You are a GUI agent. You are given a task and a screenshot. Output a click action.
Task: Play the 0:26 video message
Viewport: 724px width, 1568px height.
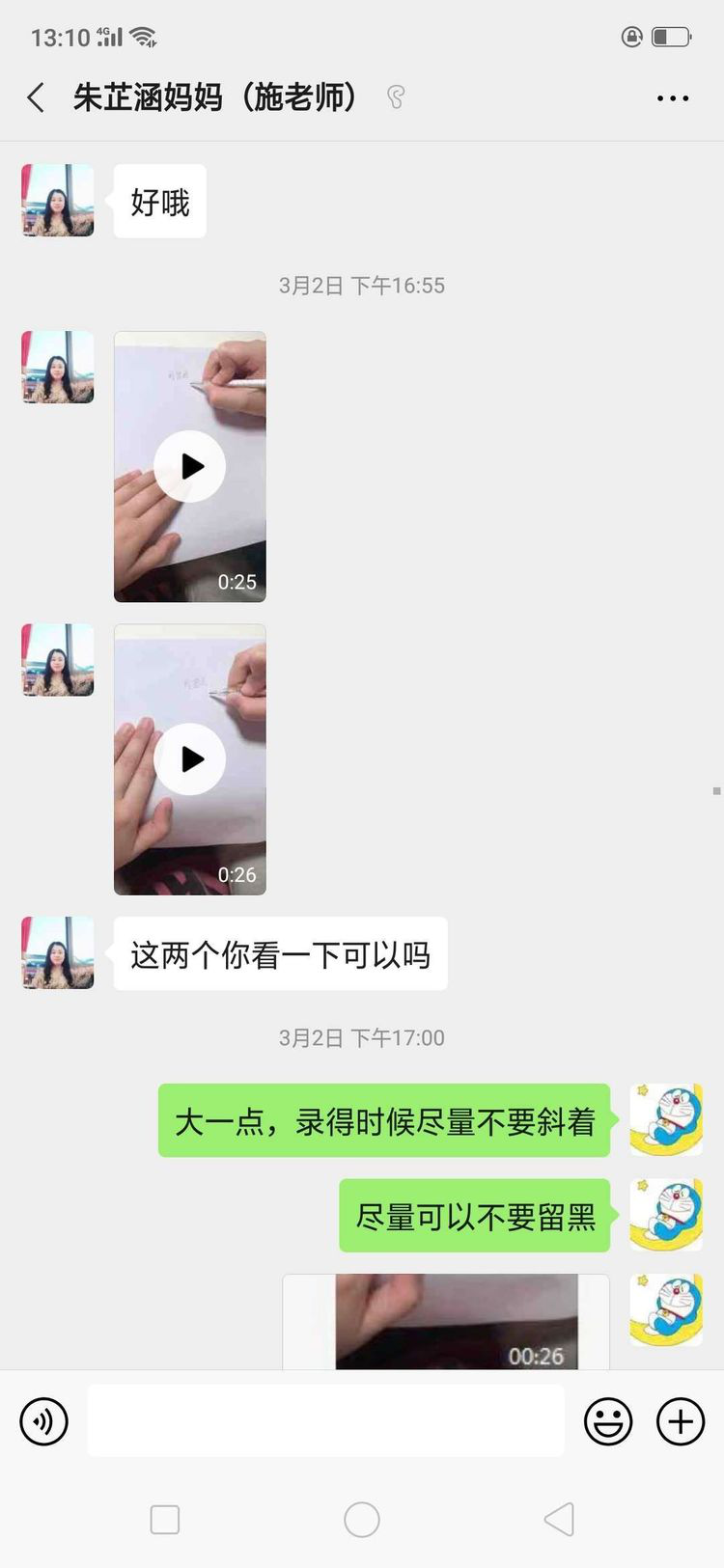[x=190, y=759]
